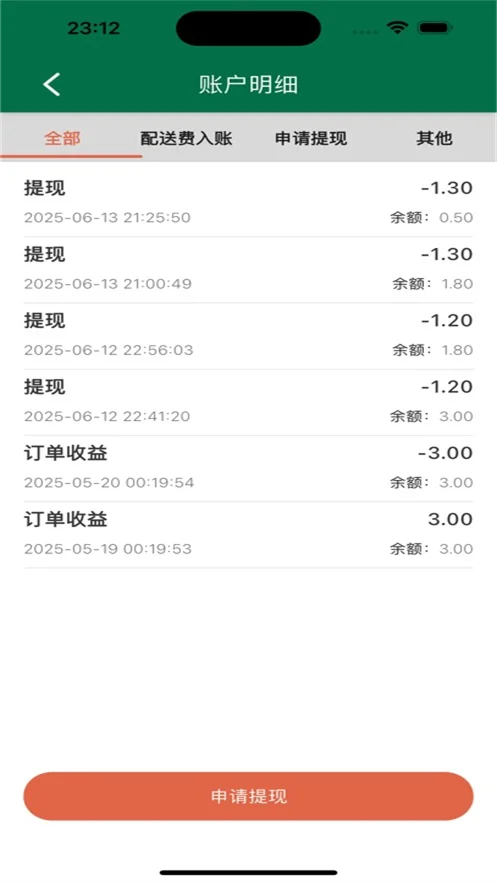Select the 申请提现 tab at top
This screenshot has height=883, width=497.
tap(311, 138)
